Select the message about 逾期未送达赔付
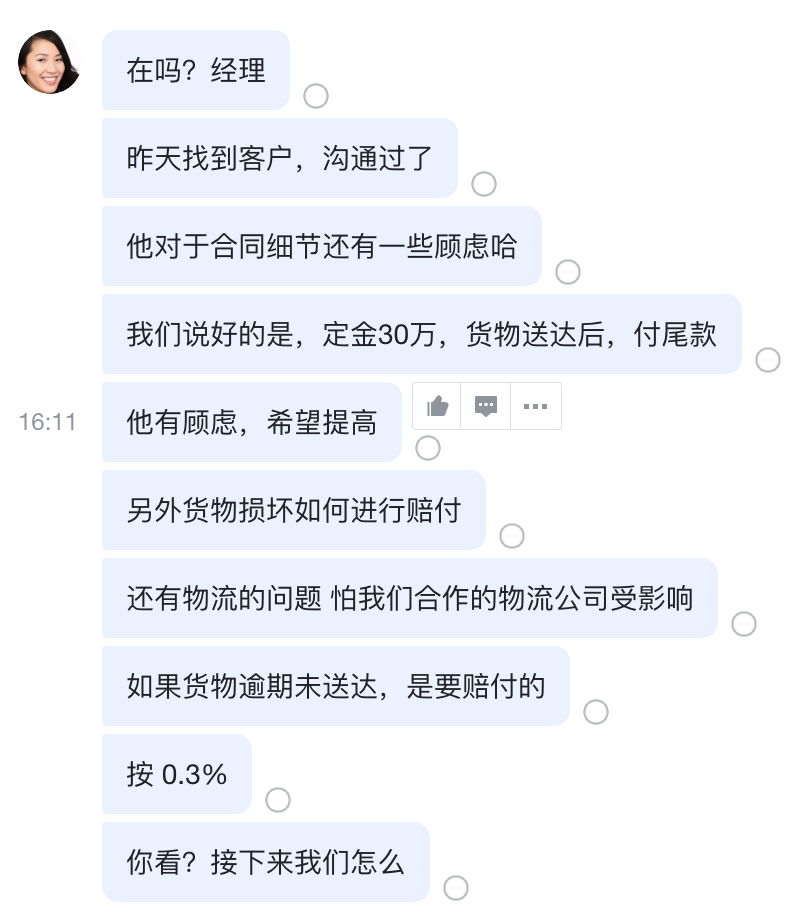The image size is (806, 924). pos(596,712)
